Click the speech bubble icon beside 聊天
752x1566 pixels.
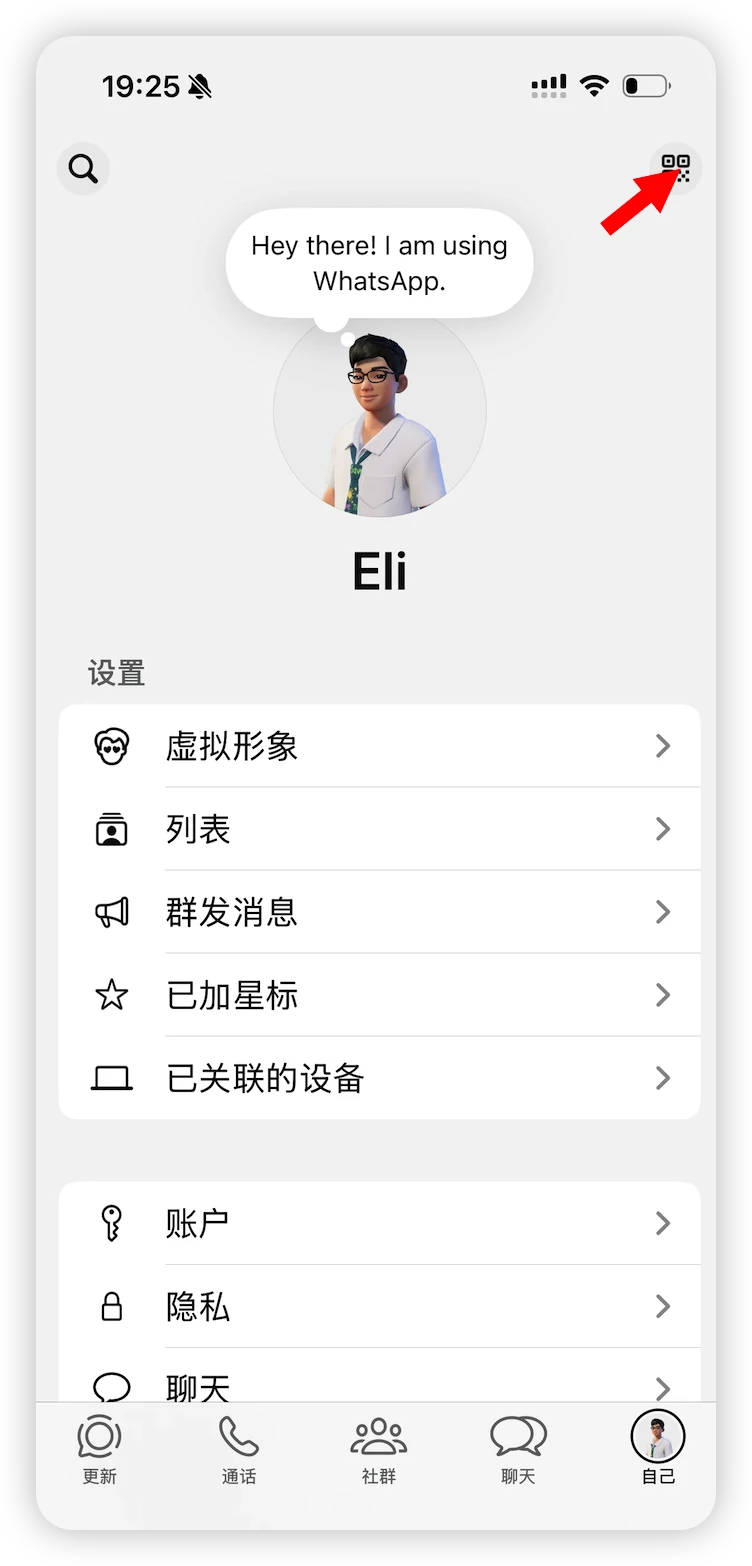(112, 1385)
